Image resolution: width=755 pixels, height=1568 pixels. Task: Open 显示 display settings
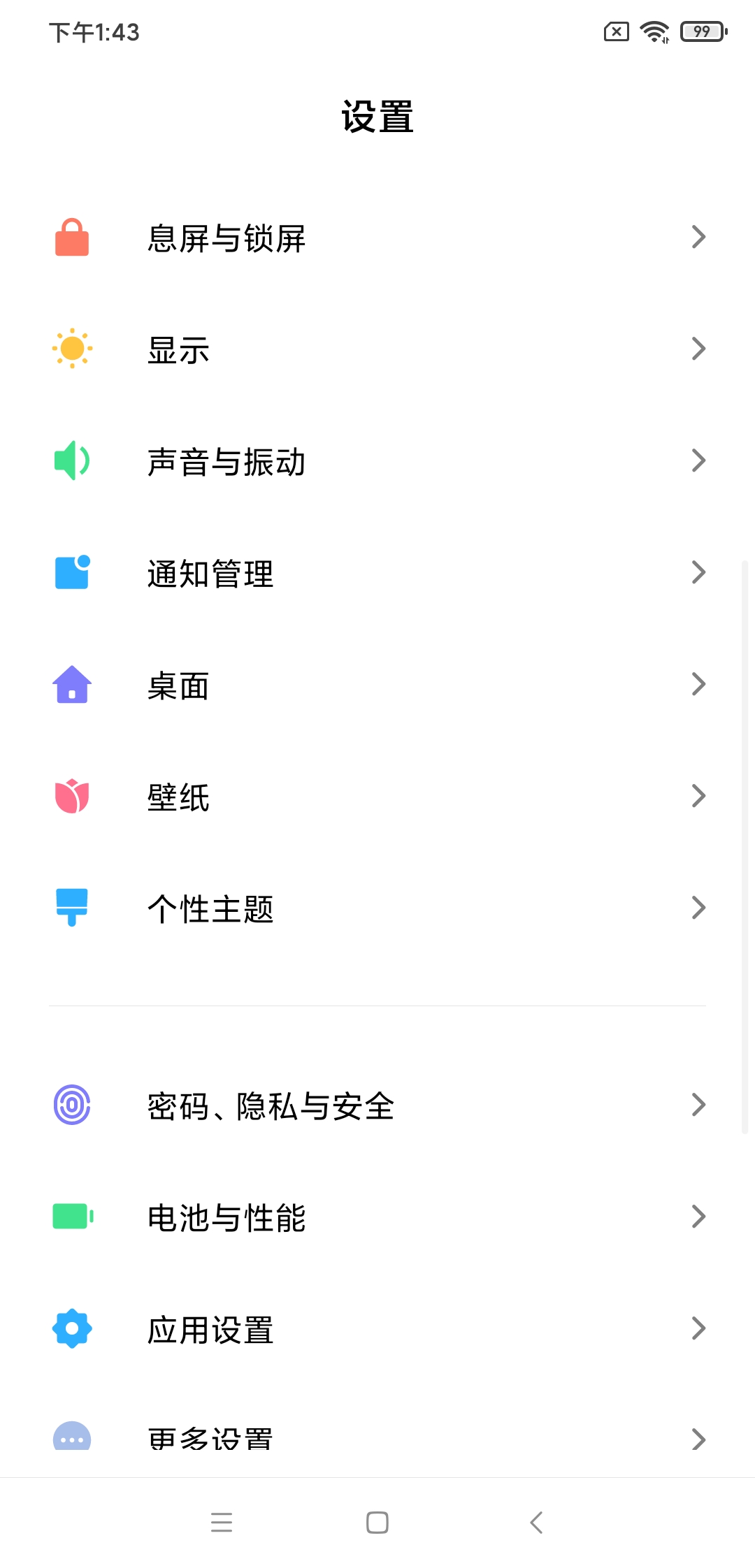pos(377,349)
